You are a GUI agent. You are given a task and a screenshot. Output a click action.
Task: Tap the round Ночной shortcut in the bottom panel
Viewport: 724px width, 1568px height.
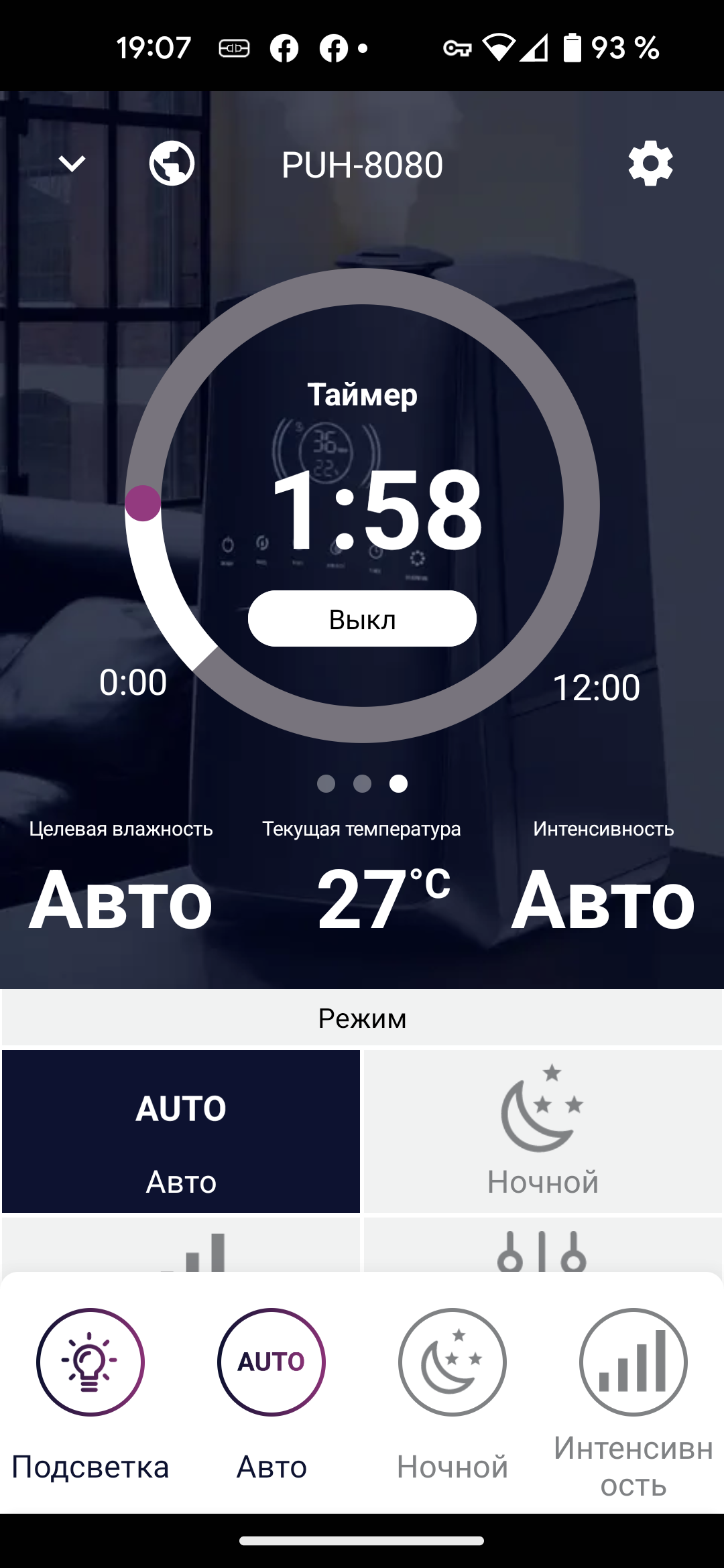coord(452,1362)
